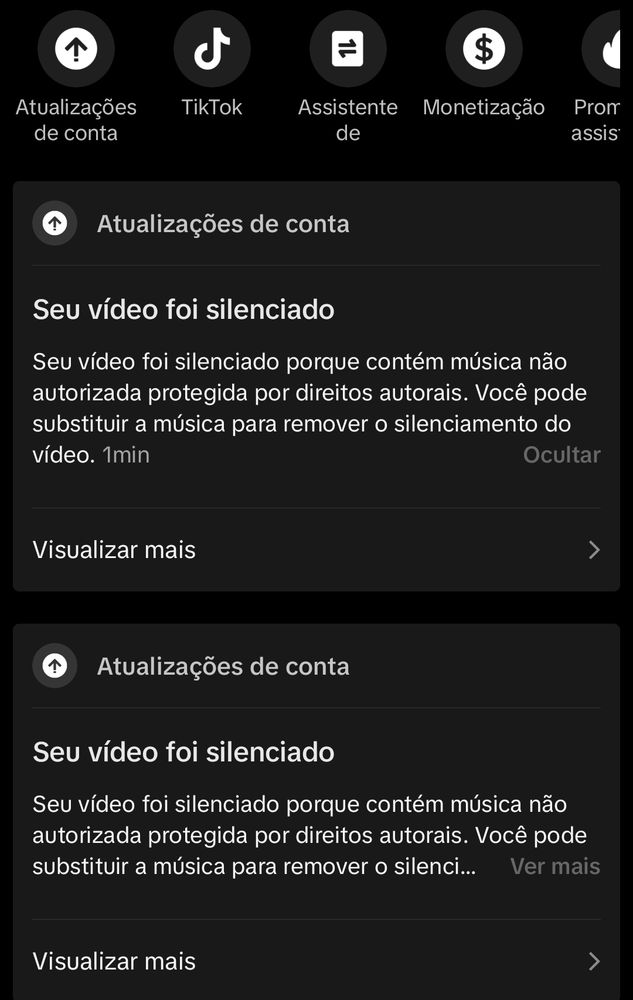The width and height of the screenshot is (633, 1000).
Task: Collapse the message with Ocultar
Action: click(x=561, y=455)
